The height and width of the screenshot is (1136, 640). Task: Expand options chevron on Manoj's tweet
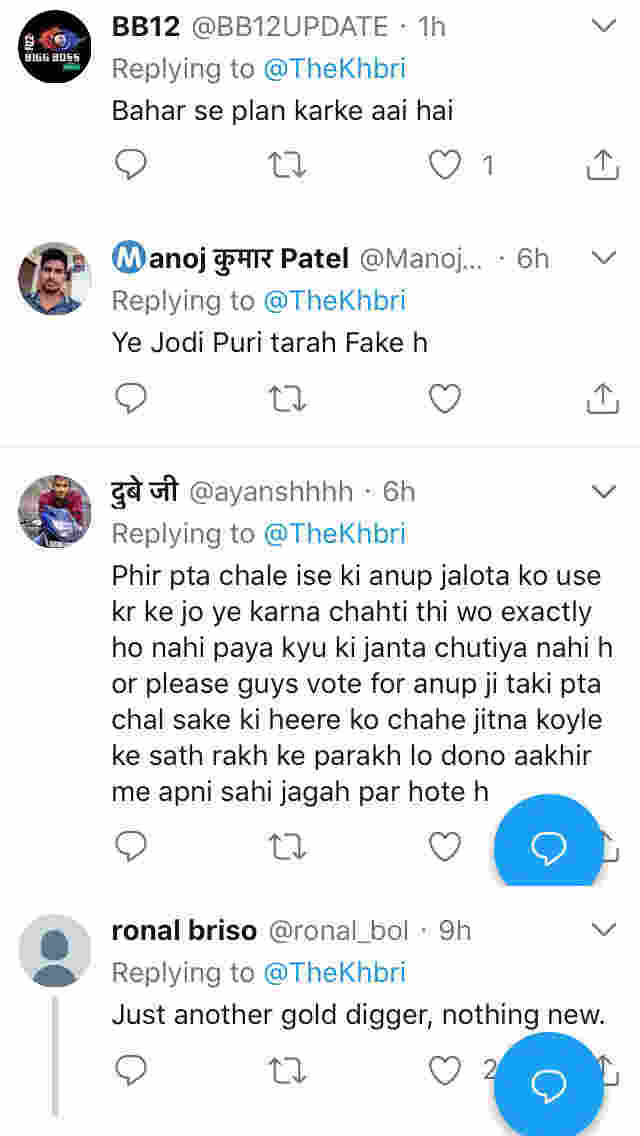(604, 258)
